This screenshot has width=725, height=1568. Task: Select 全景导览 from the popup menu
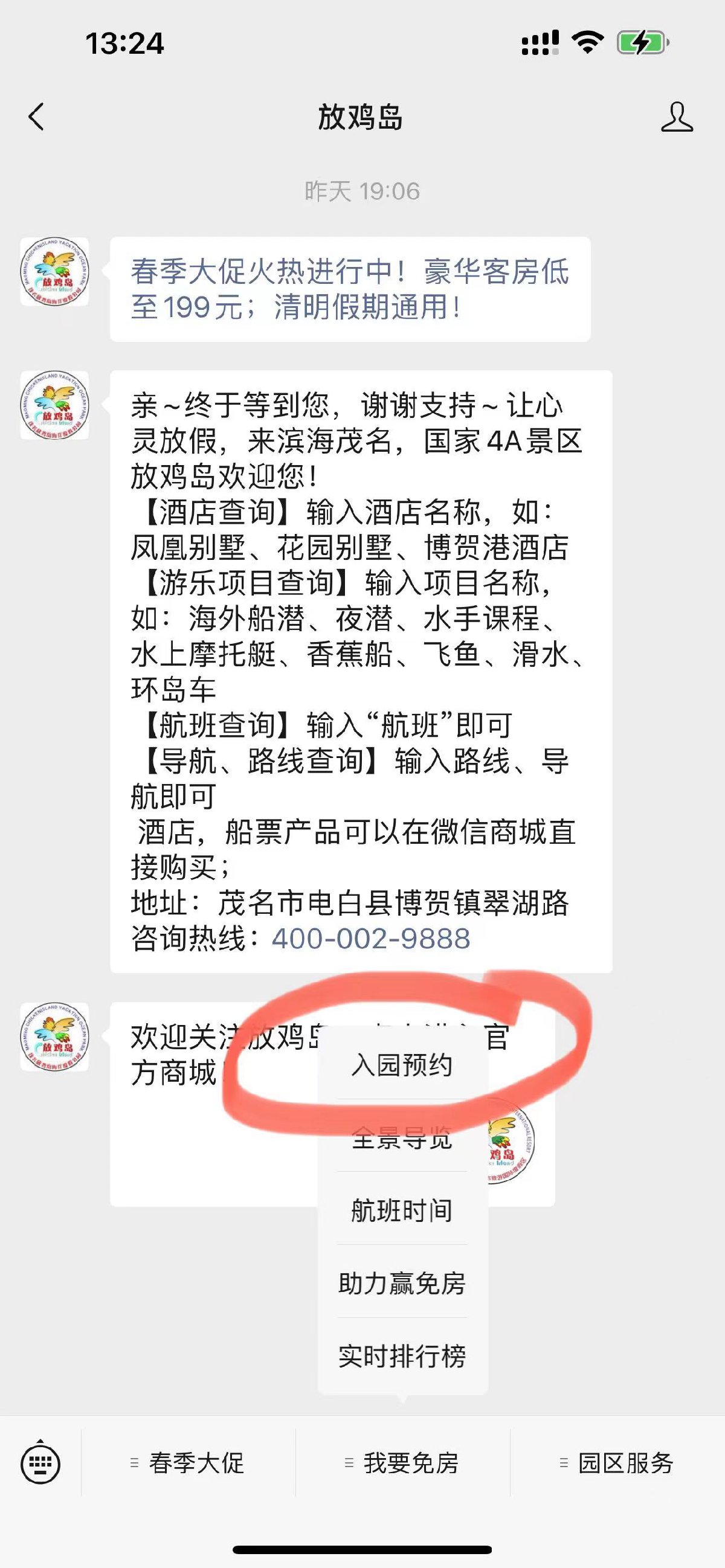(x=402, y=1137)
